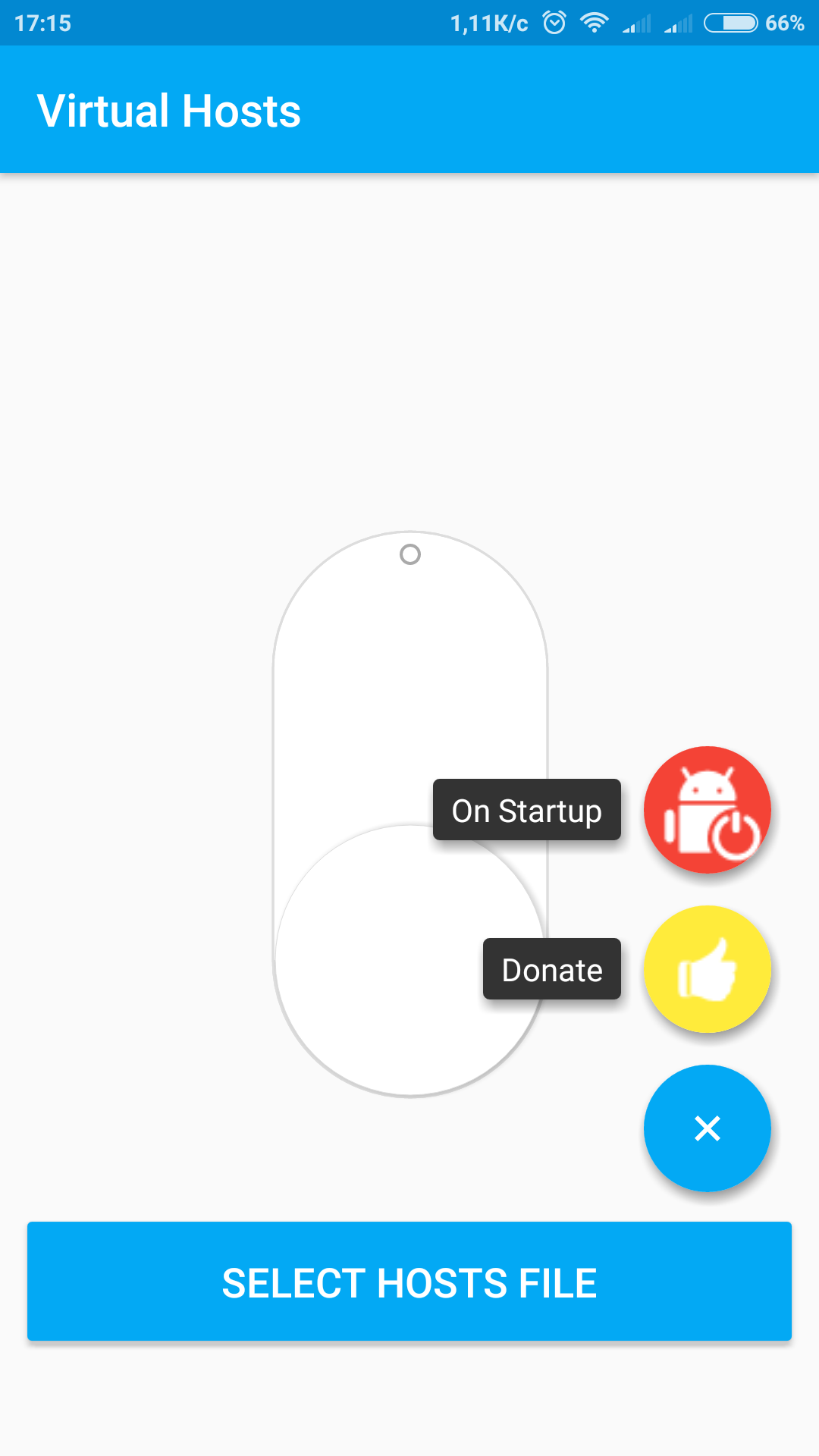This screenshot has width=819, height=1456.
Task: Tap the yellow Donate thumbs-up button
Action: (707, 969)
